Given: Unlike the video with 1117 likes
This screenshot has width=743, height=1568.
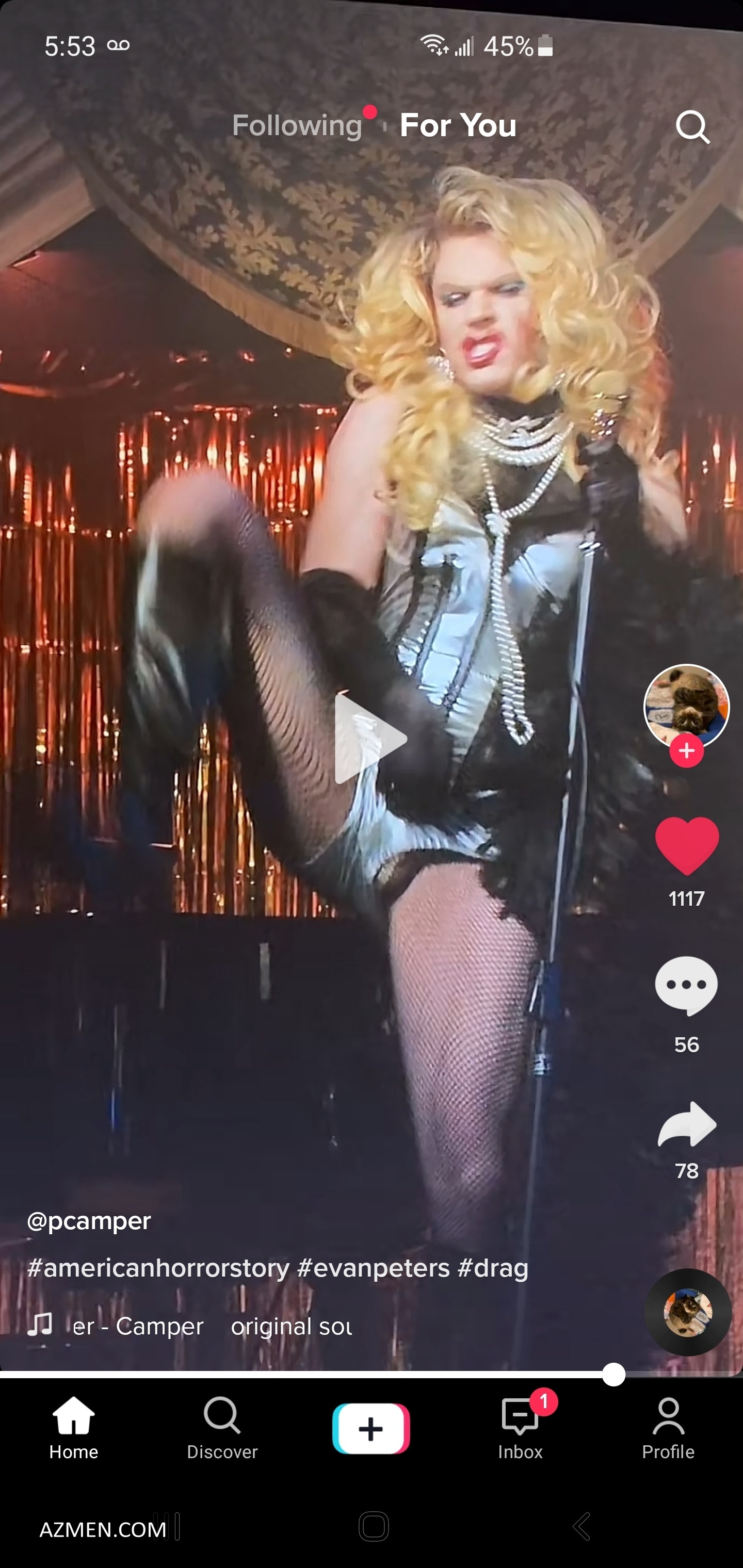Looking at the screenshot, I should [687, 845].
